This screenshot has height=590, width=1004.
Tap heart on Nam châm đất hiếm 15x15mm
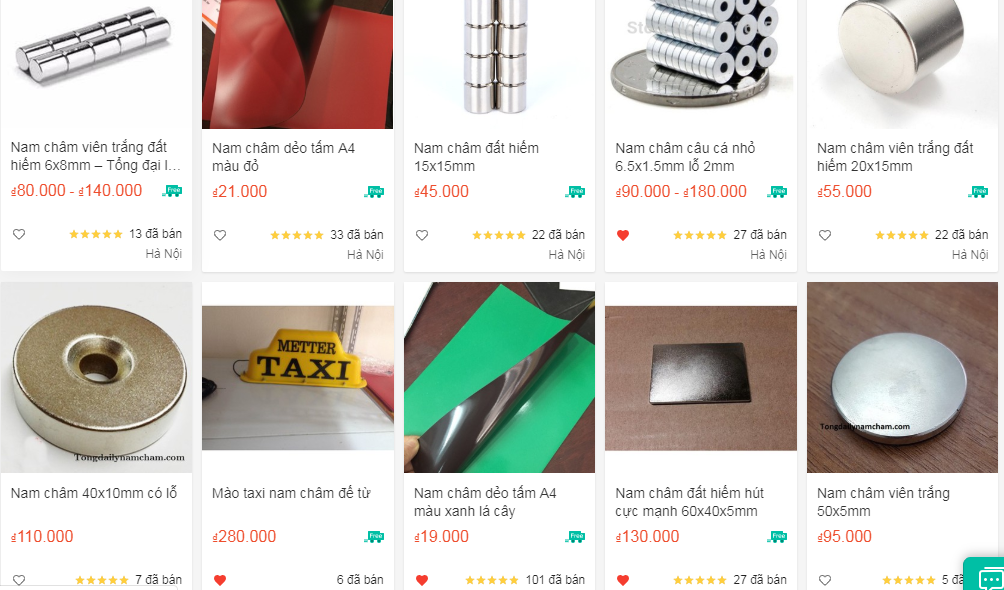click(x=422, y=235)
